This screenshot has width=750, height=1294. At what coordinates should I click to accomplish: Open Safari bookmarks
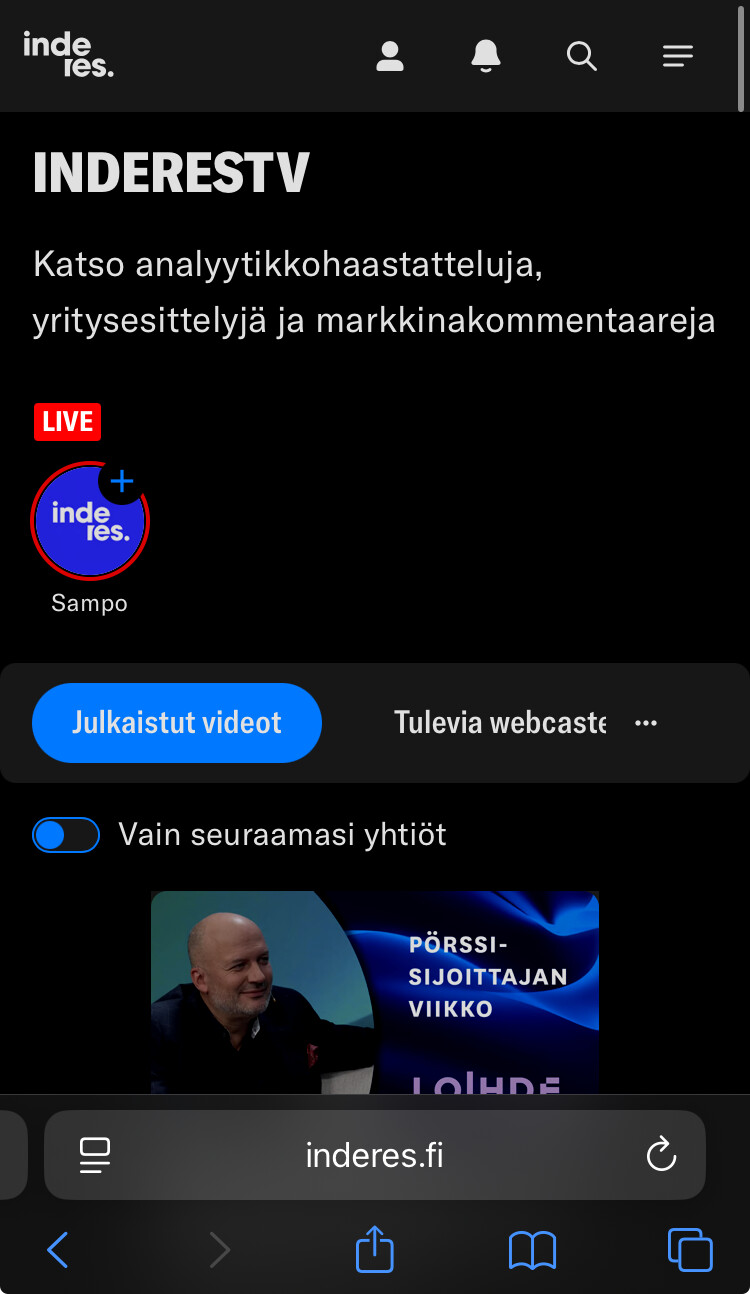click(x=532, y=1250)
